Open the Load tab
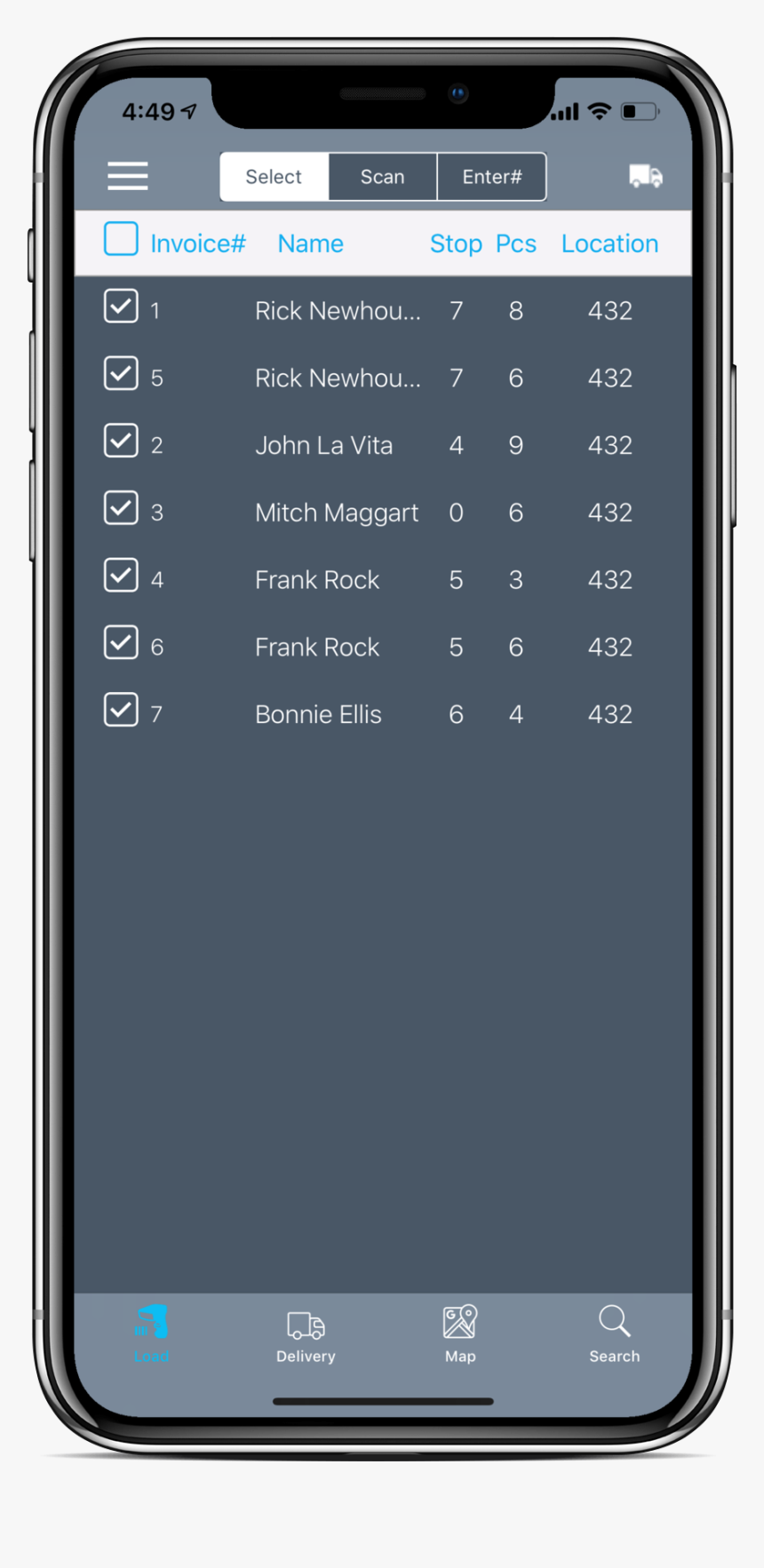Viewport: 764px width, 1568px height. (x=152, y=1333)
